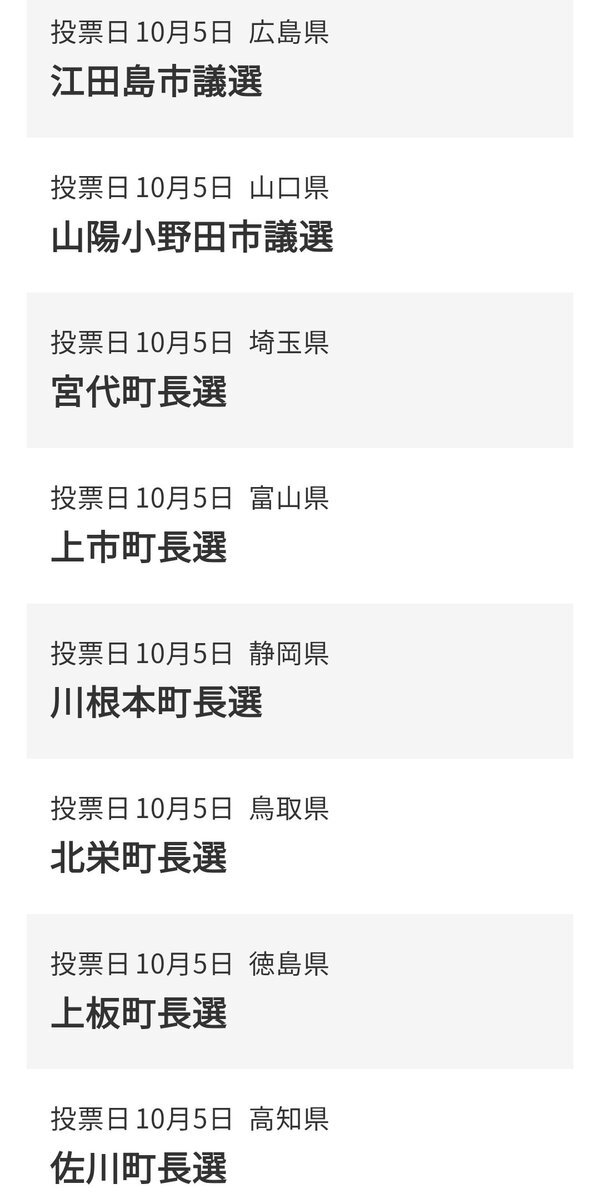
Task: View details for 上市町長選
Action: pos(139,546)
